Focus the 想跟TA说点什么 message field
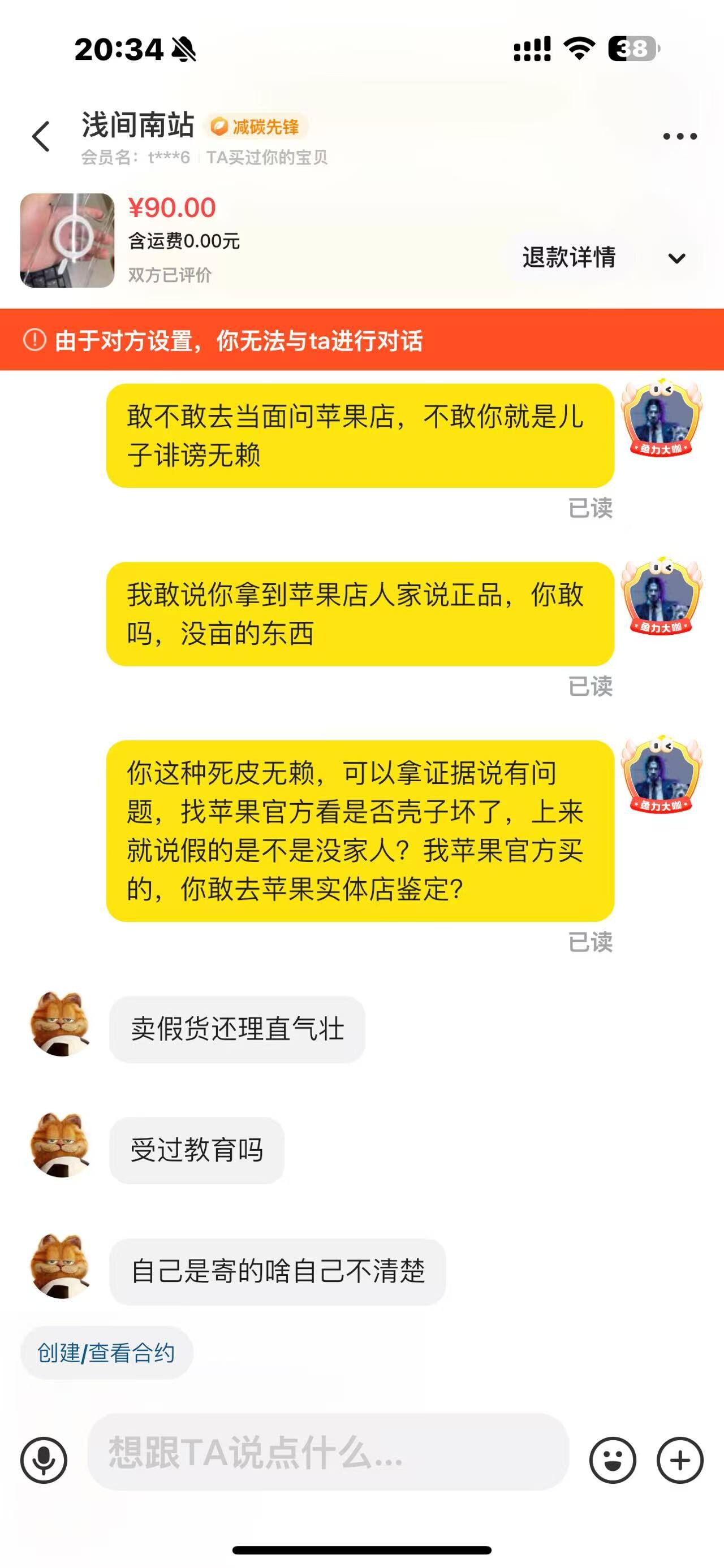 (x=328, y=1452)
